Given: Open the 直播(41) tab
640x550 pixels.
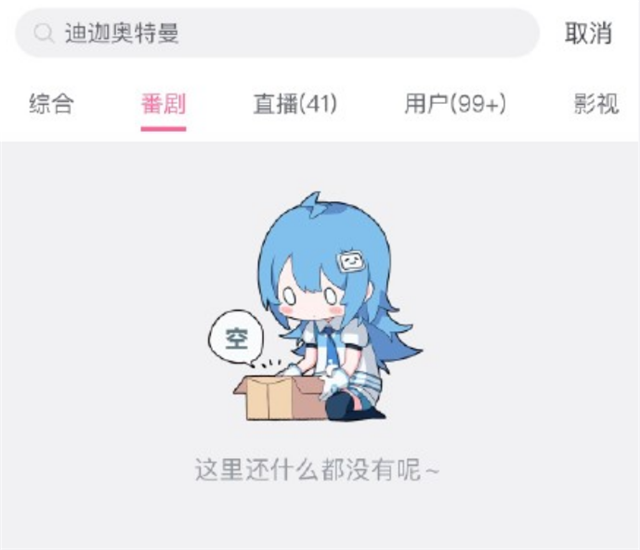Looking at the screenshot, I should pos(295,104).
